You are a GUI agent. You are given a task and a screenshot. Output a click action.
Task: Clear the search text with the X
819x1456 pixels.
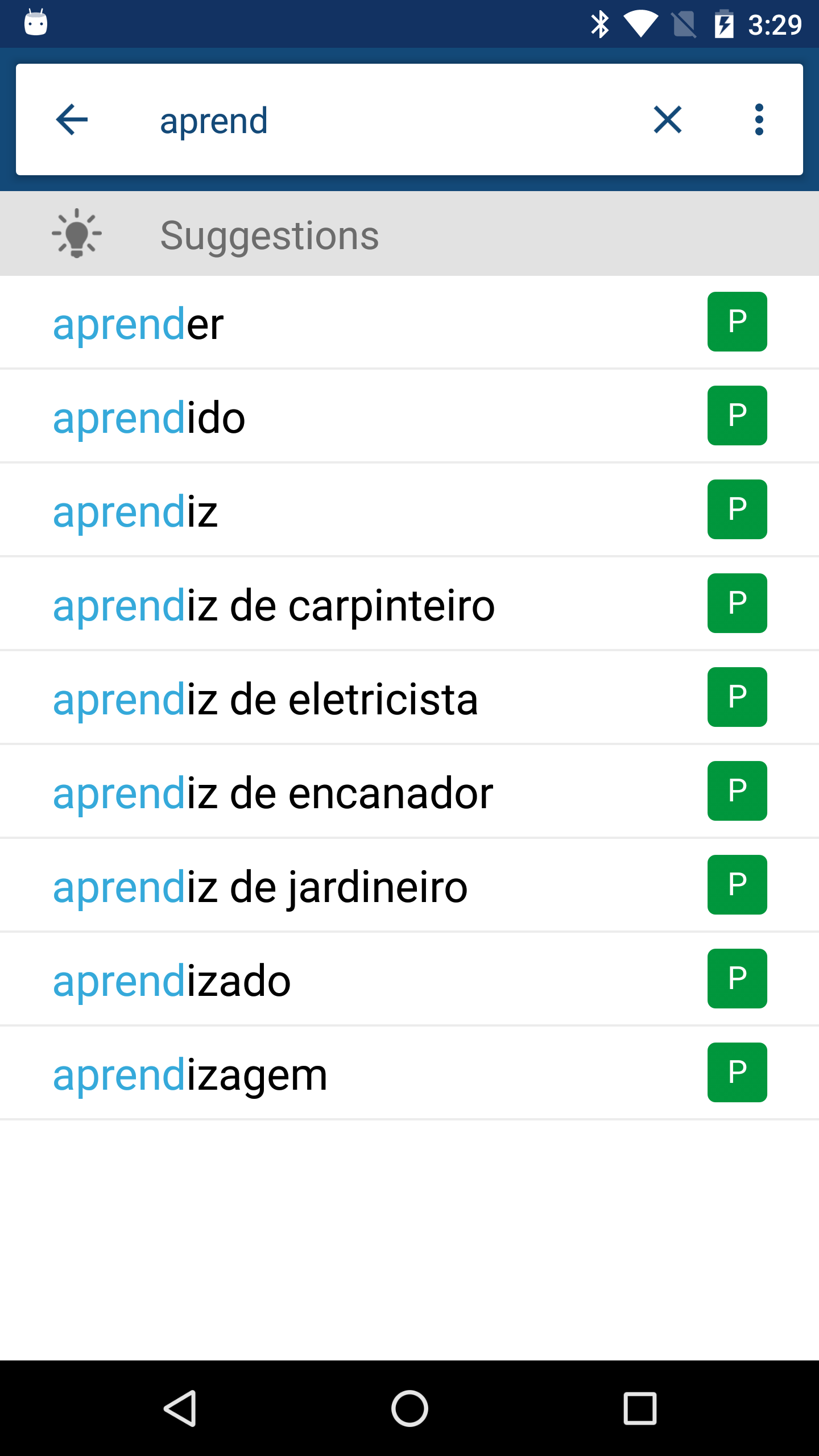coord(668,119)
